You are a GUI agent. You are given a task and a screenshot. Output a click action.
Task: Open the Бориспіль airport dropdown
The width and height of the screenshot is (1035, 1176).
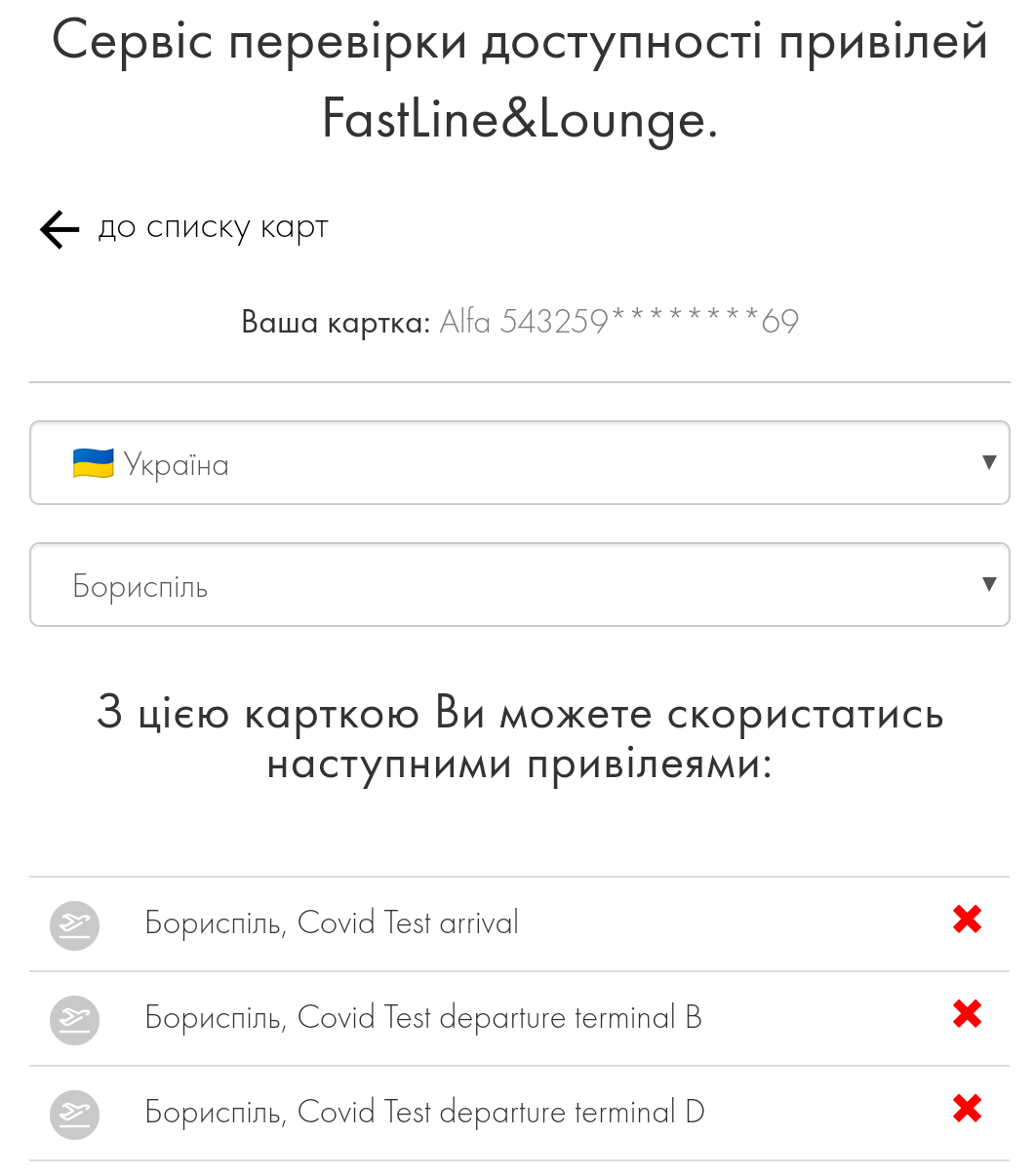[519, 585]
